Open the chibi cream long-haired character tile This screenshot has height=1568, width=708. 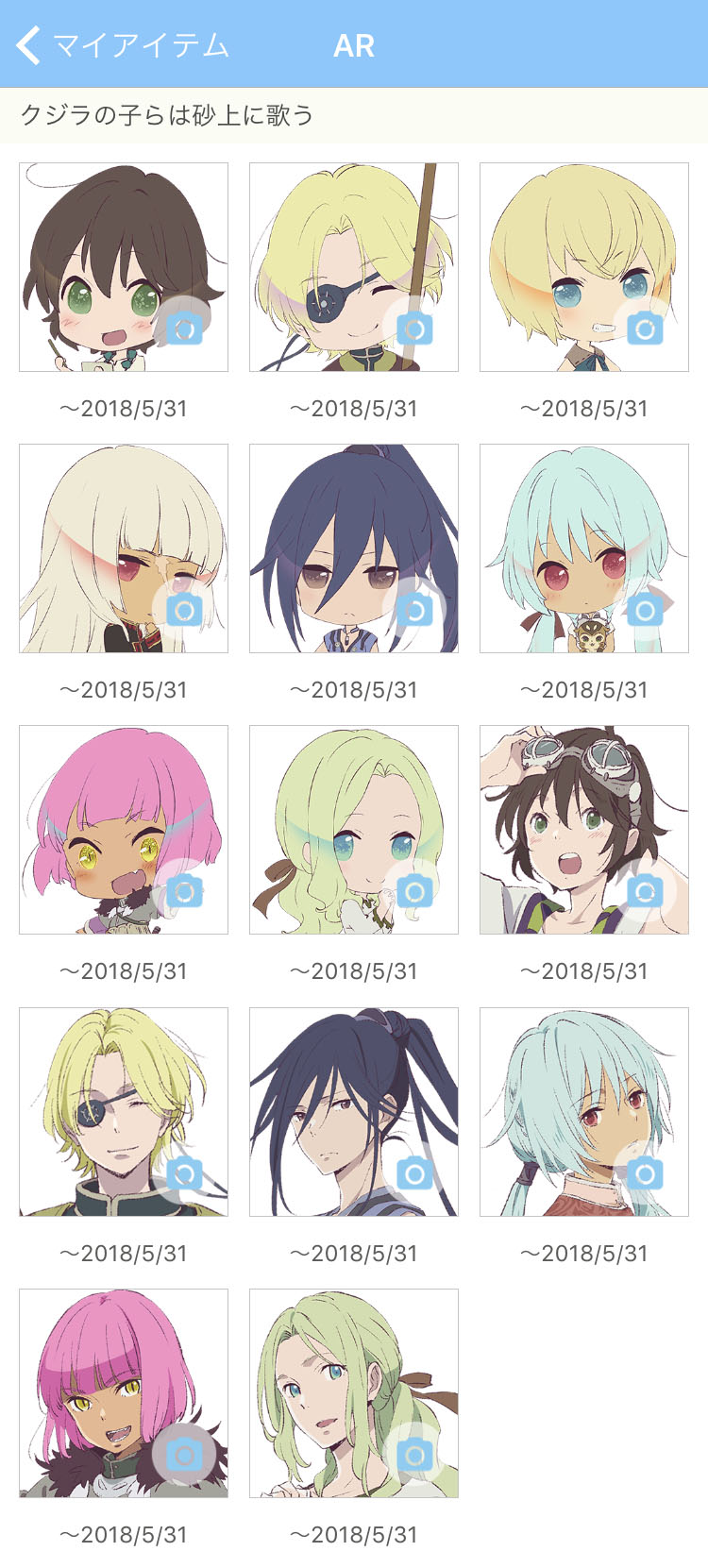[123, 548]
